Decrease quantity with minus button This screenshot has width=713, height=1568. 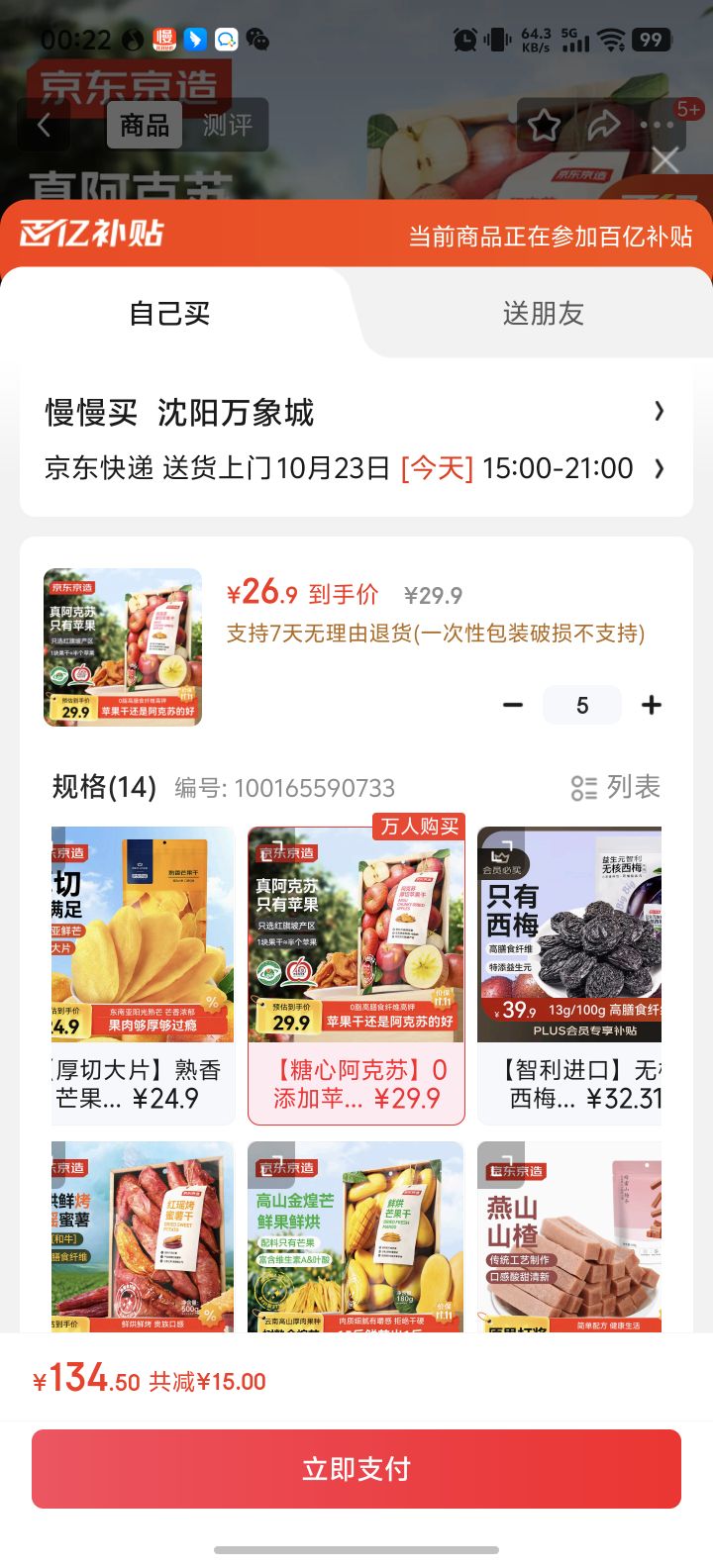pyautogui.click(x=513, y=705)
